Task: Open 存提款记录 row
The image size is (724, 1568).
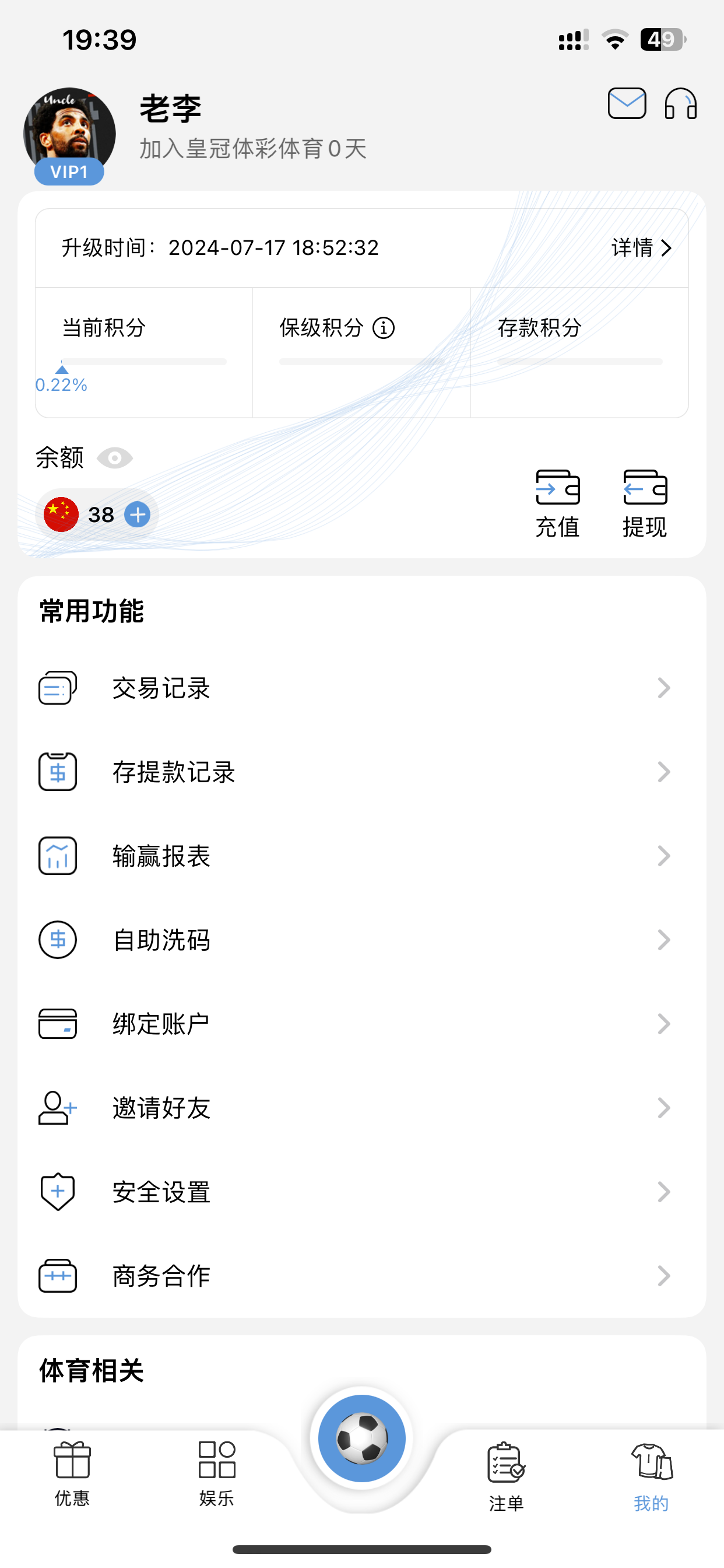Action: pos(361,772)
